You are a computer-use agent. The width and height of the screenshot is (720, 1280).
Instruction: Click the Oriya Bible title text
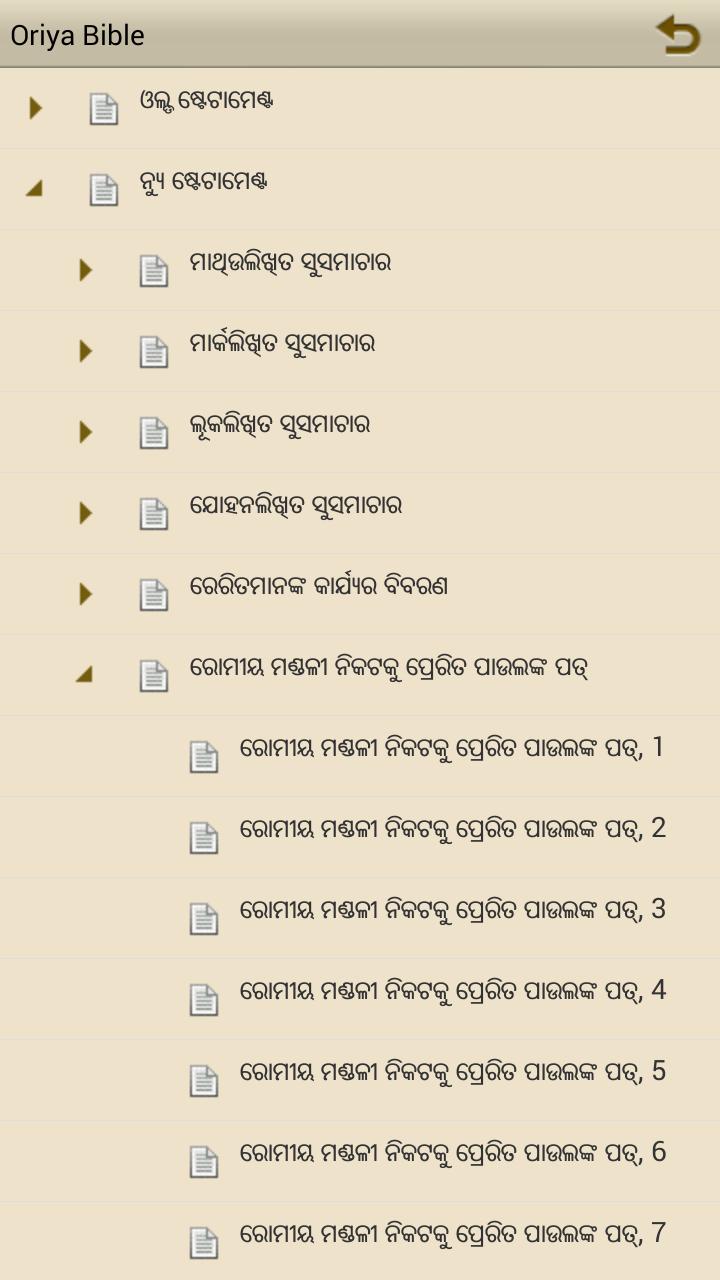click(77, 34)
